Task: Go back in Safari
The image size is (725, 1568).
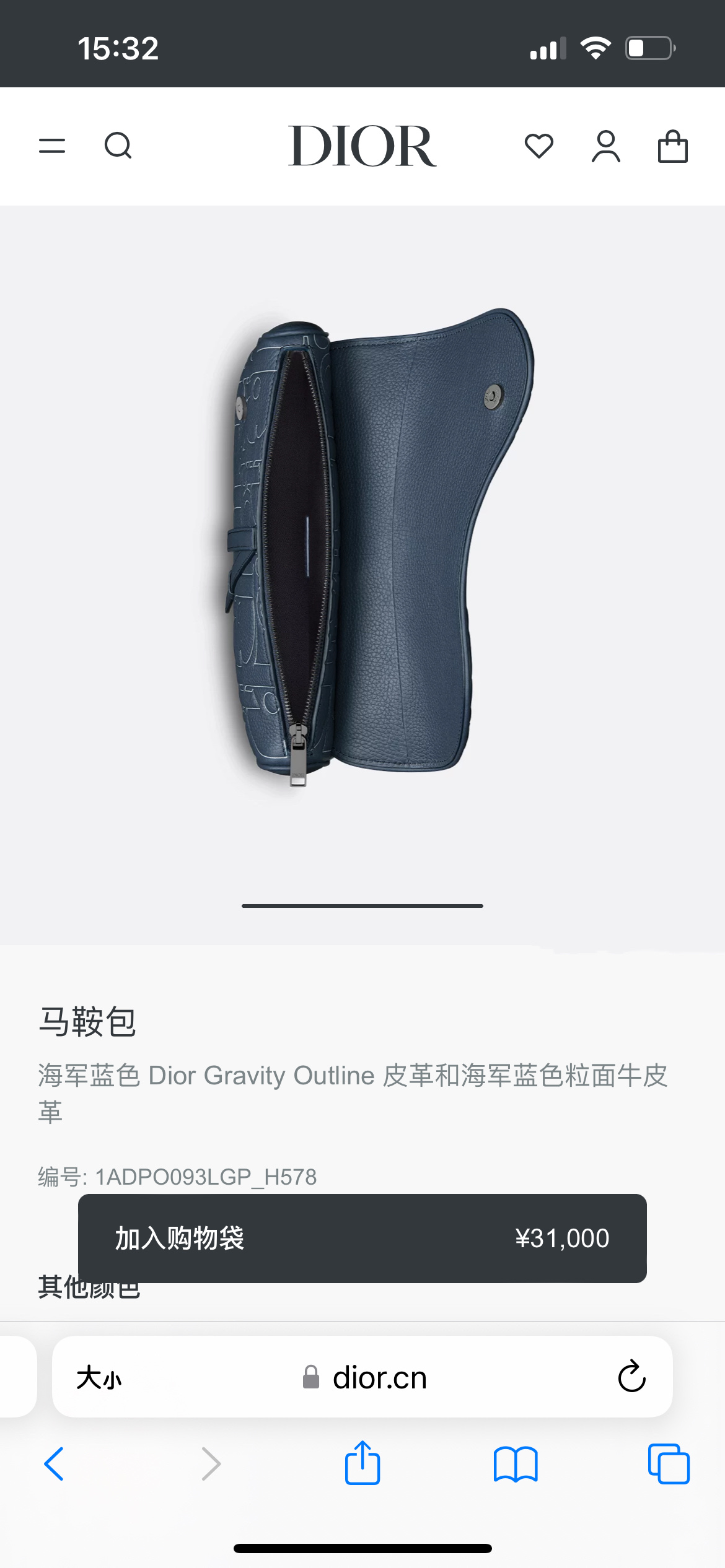Action: pyautogui.click(x=54, y=1464)
